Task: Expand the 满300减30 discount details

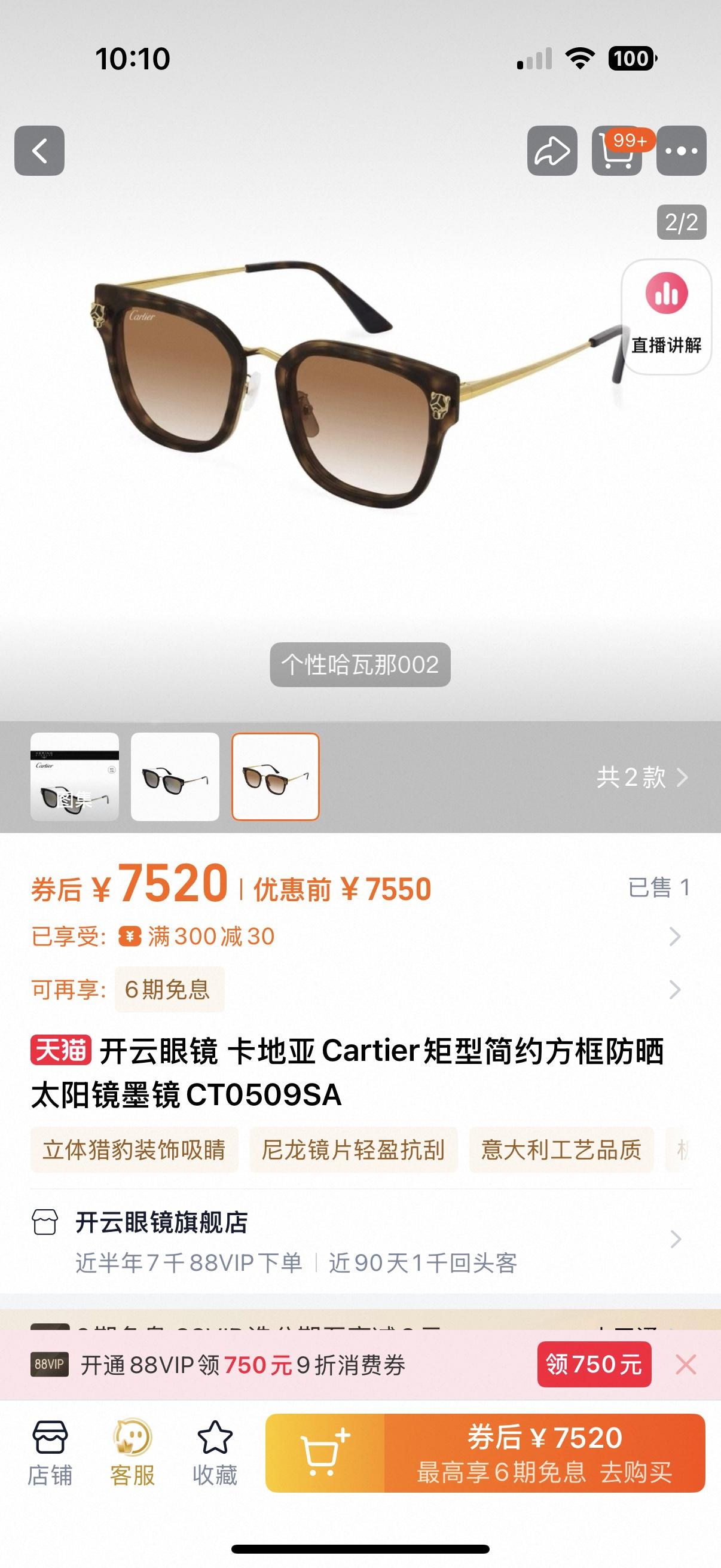Action: point(674,936)
